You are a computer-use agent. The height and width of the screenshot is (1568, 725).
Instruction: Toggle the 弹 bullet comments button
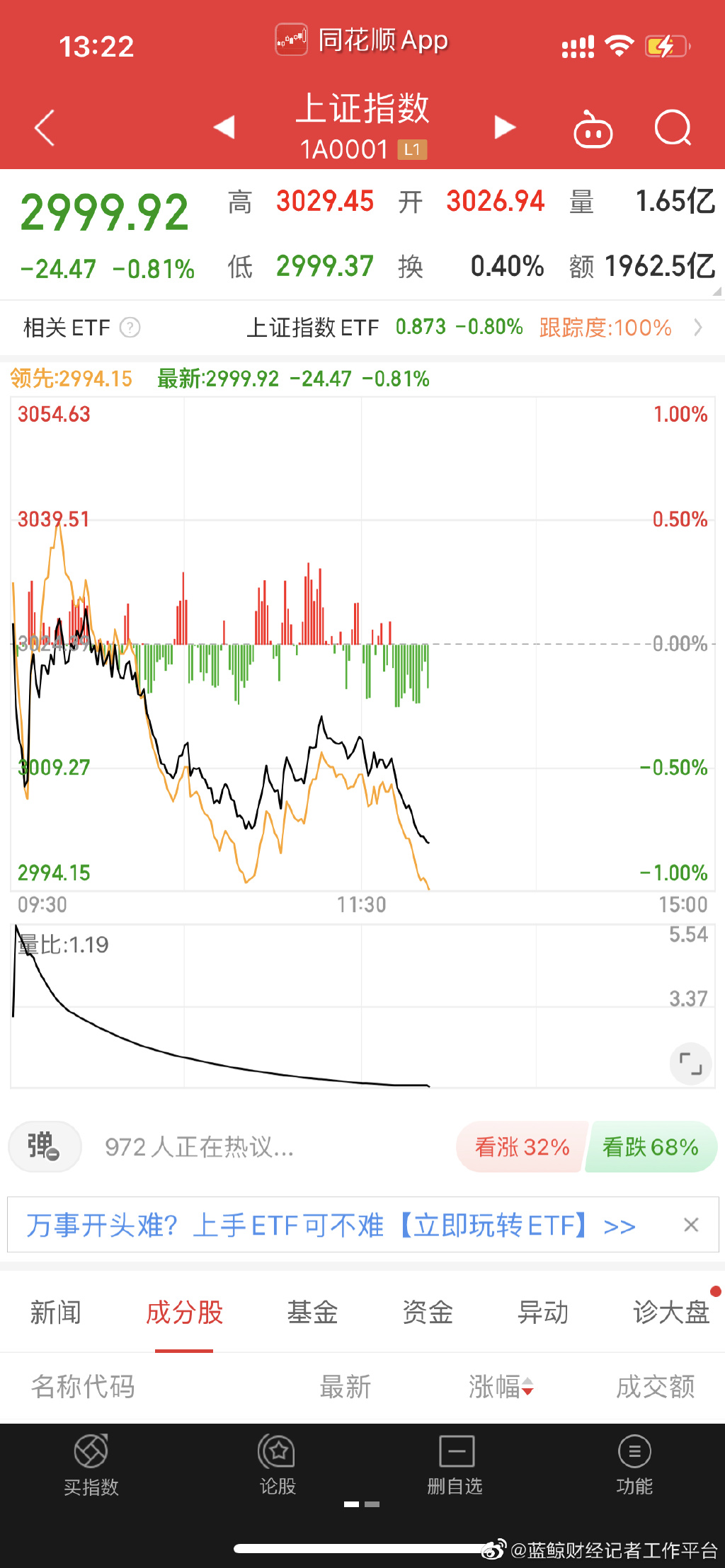pos(45,1146)
